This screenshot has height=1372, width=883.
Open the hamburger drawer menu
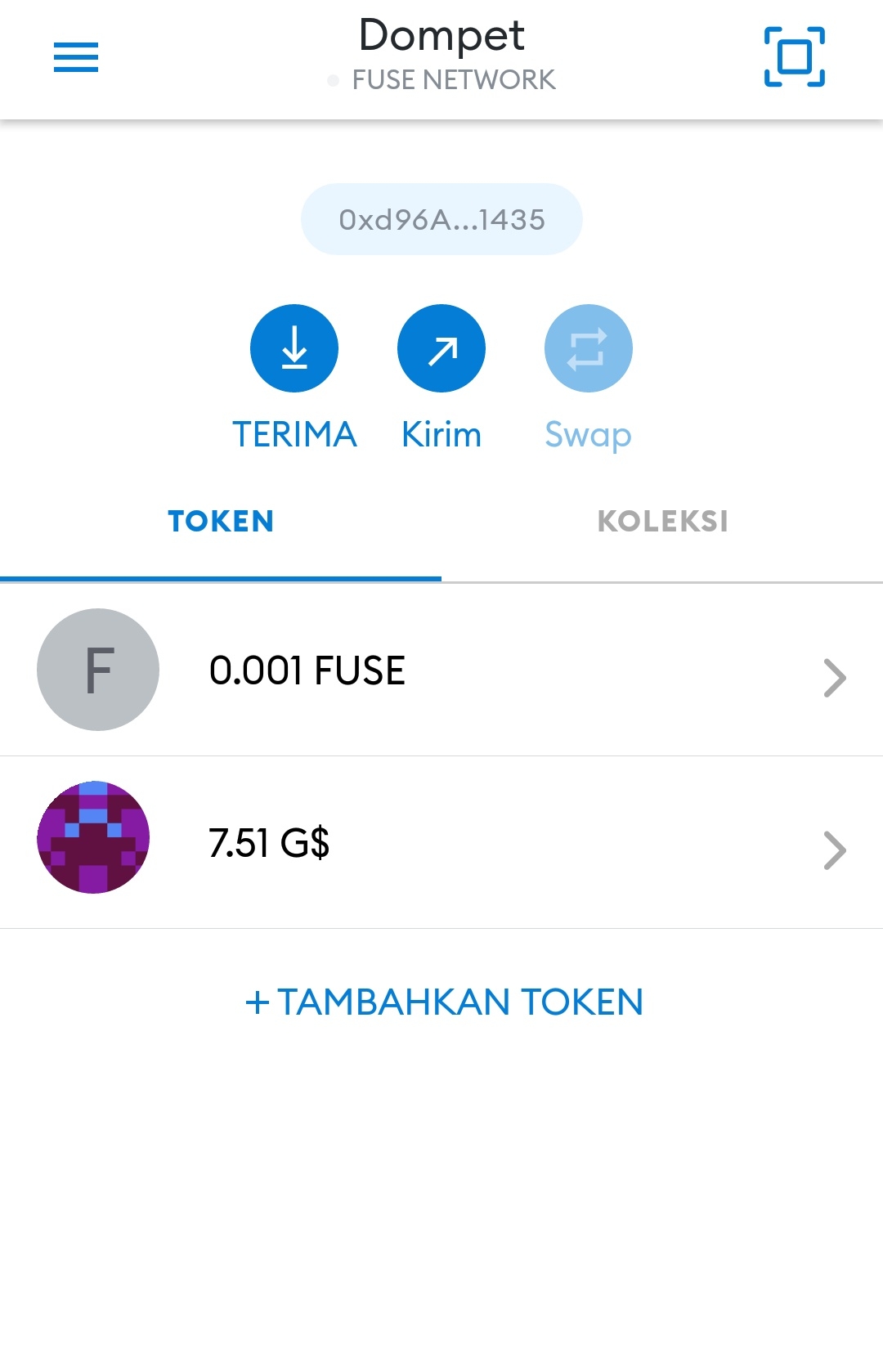click(76, 57)
